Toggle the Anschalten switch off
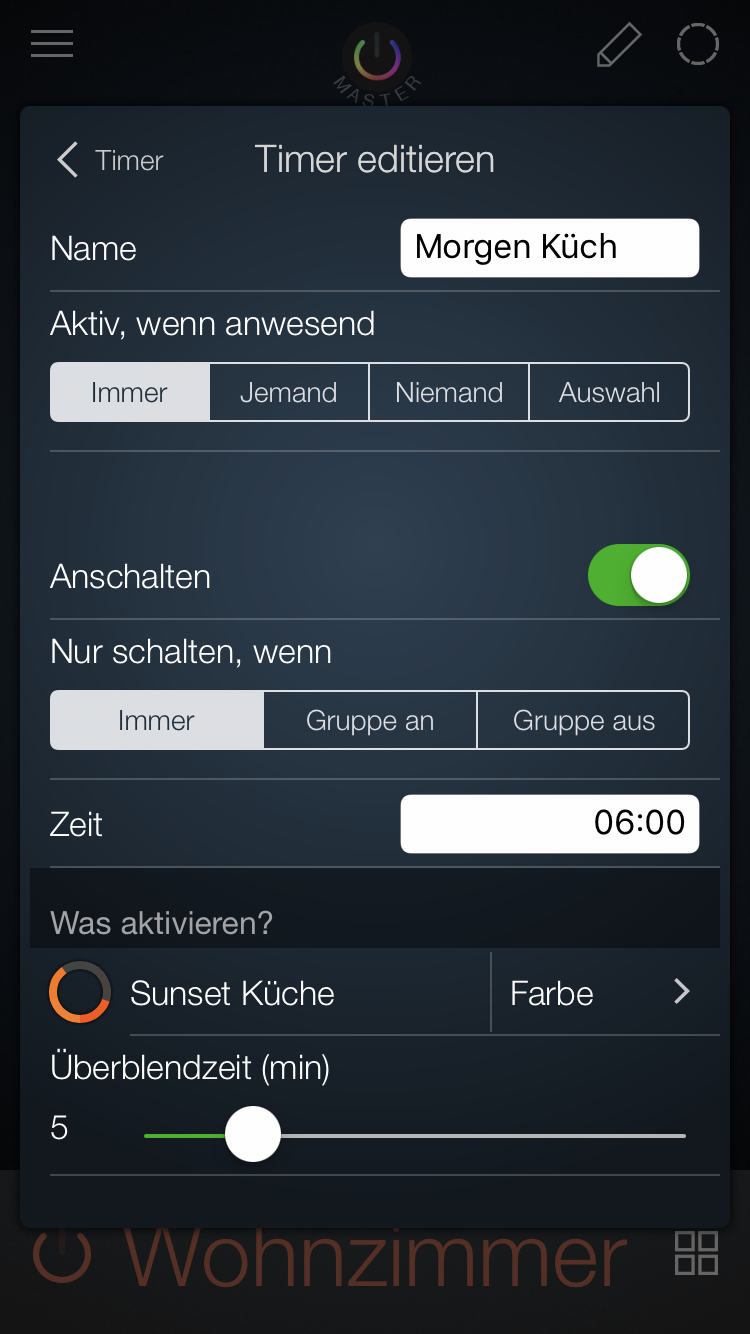The height and width of the screenshot is (1334, 750). [638, 576]
